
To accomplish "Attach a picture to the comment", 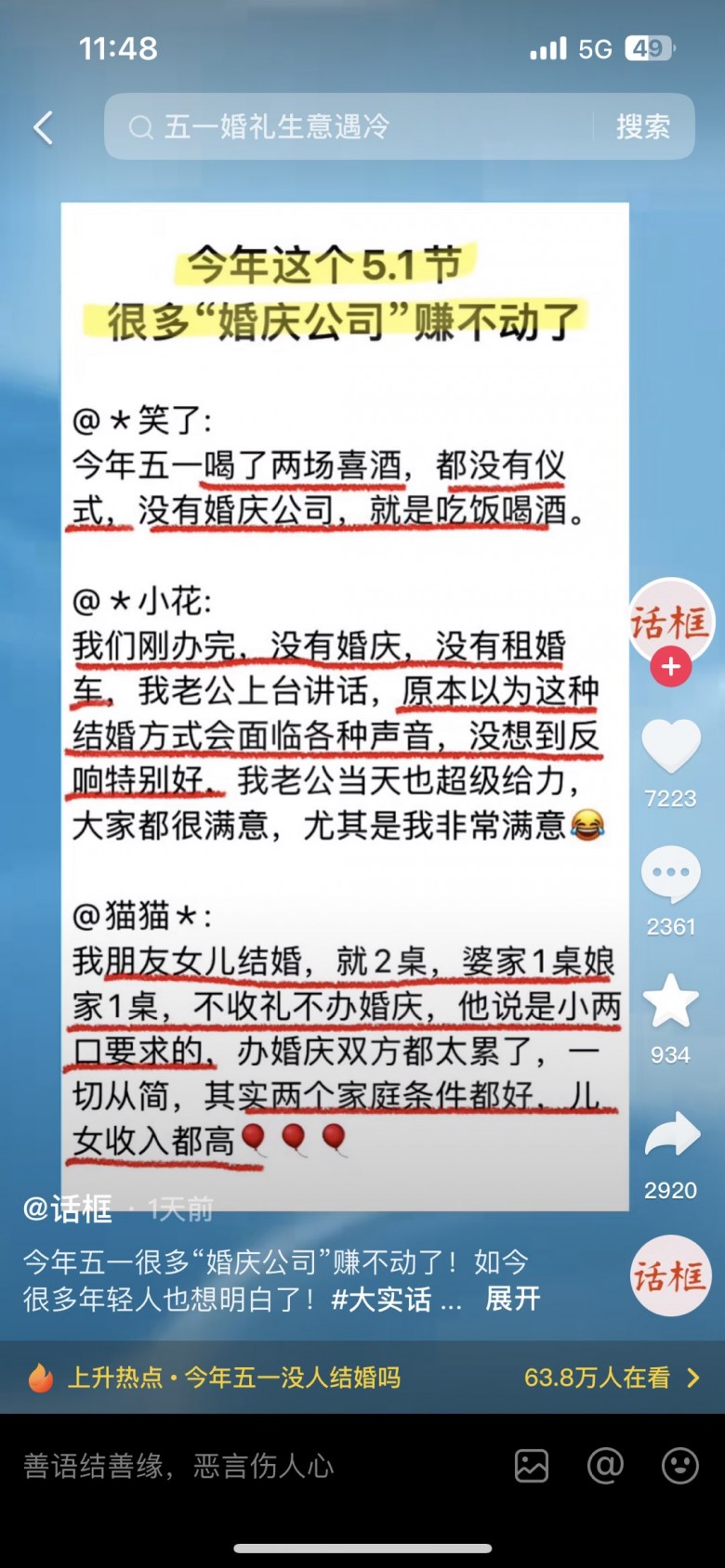I will [531, 1466].
